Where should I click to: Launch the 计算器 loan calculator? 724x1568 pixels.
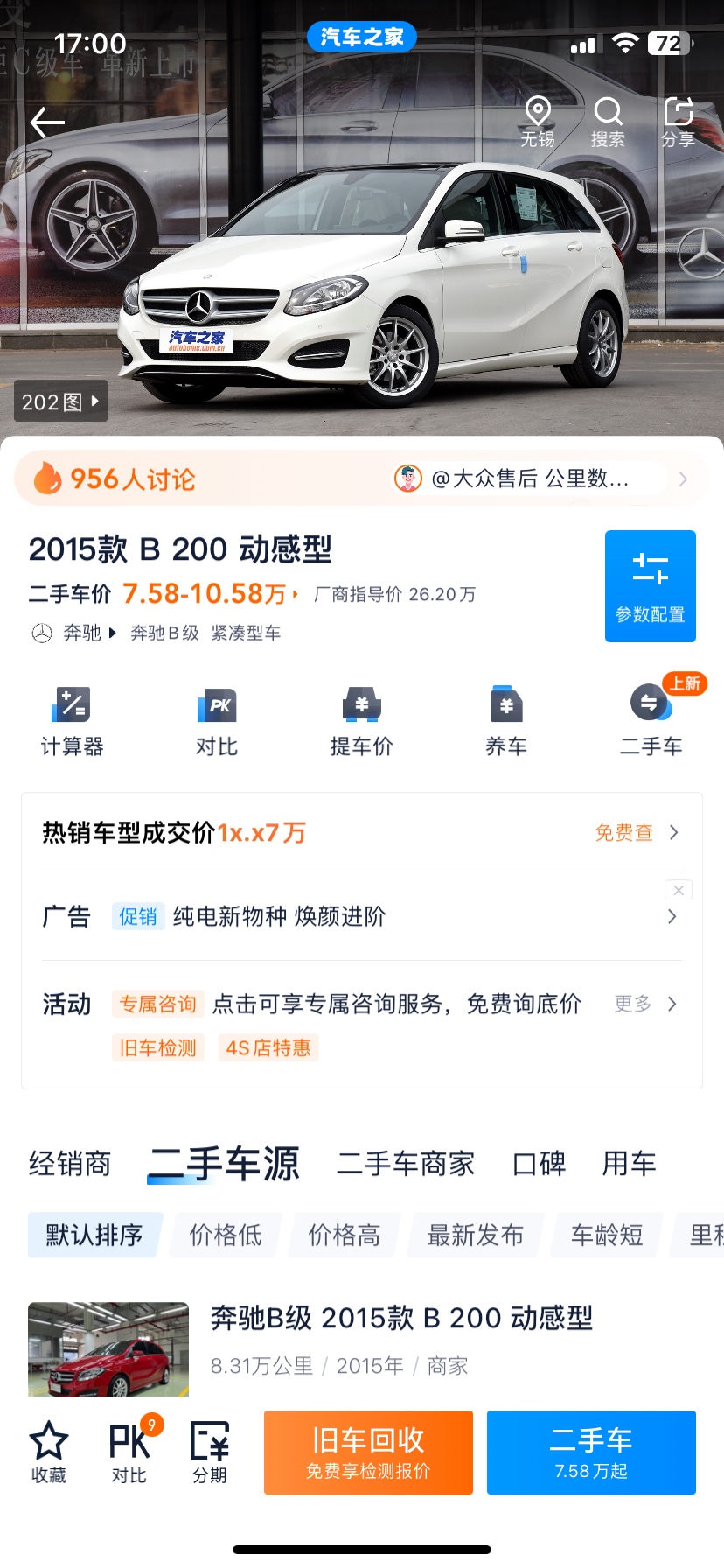point(72,721)
